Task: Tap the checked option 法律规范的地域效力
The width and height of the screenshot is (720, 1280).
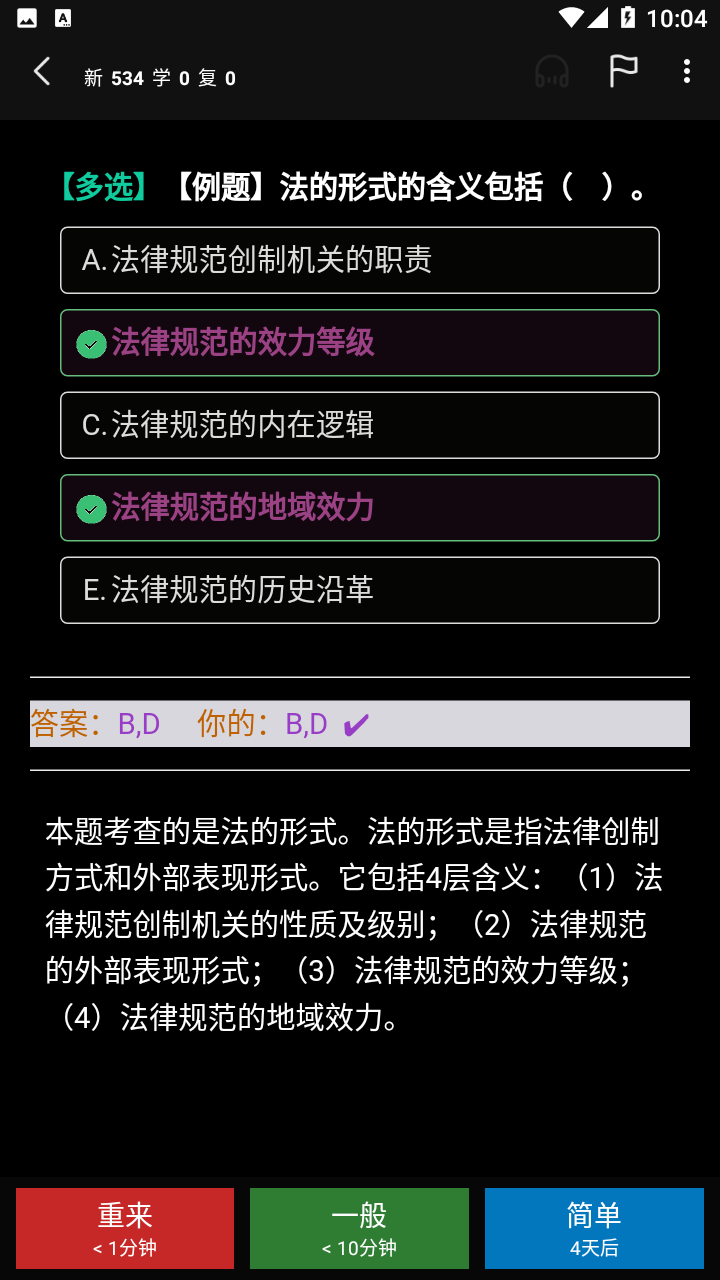Action: [360, 508]
